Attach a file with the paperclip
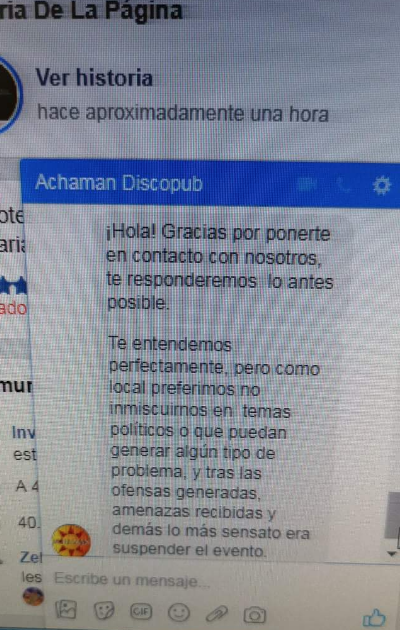 [x=216, y=614]
